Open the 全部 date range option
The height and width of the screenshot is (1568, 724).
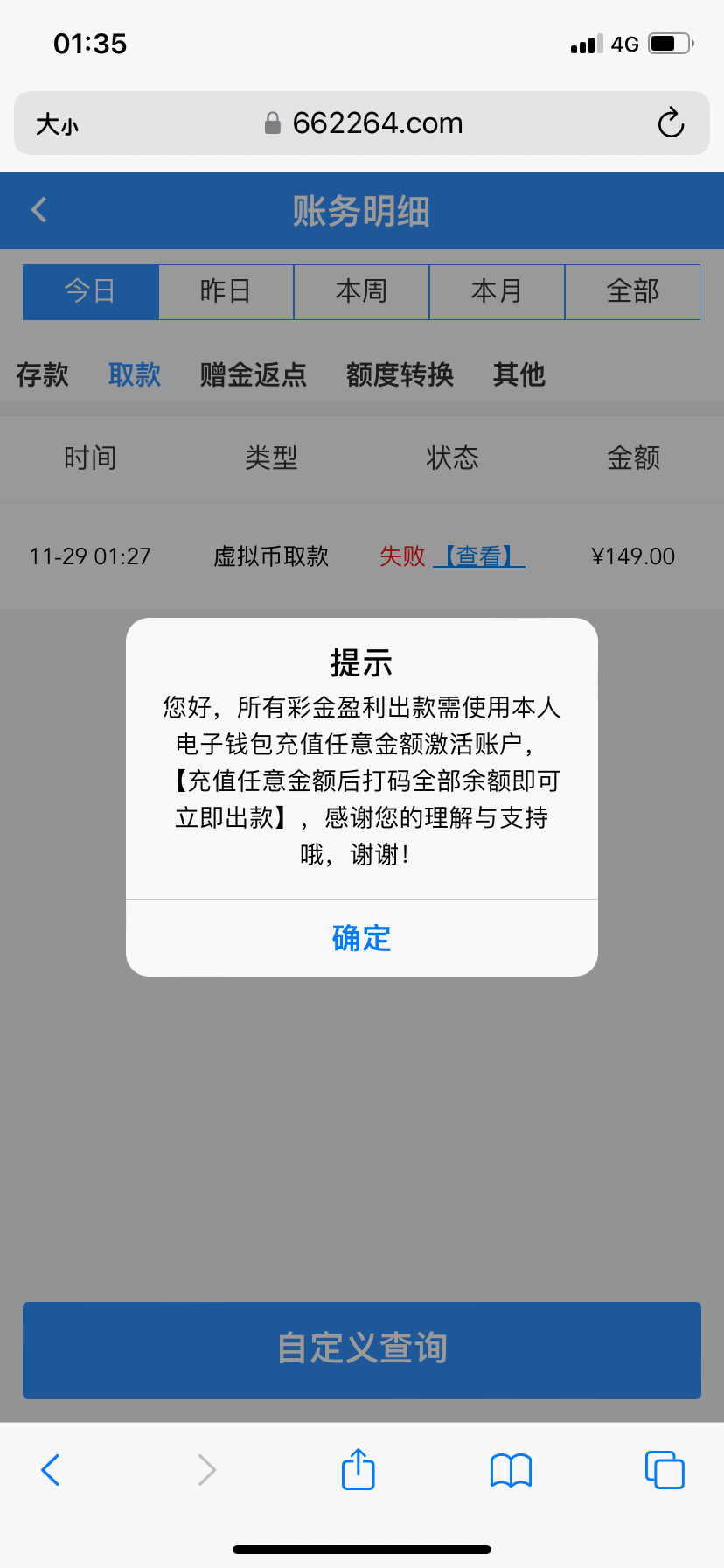pos(632,292)
